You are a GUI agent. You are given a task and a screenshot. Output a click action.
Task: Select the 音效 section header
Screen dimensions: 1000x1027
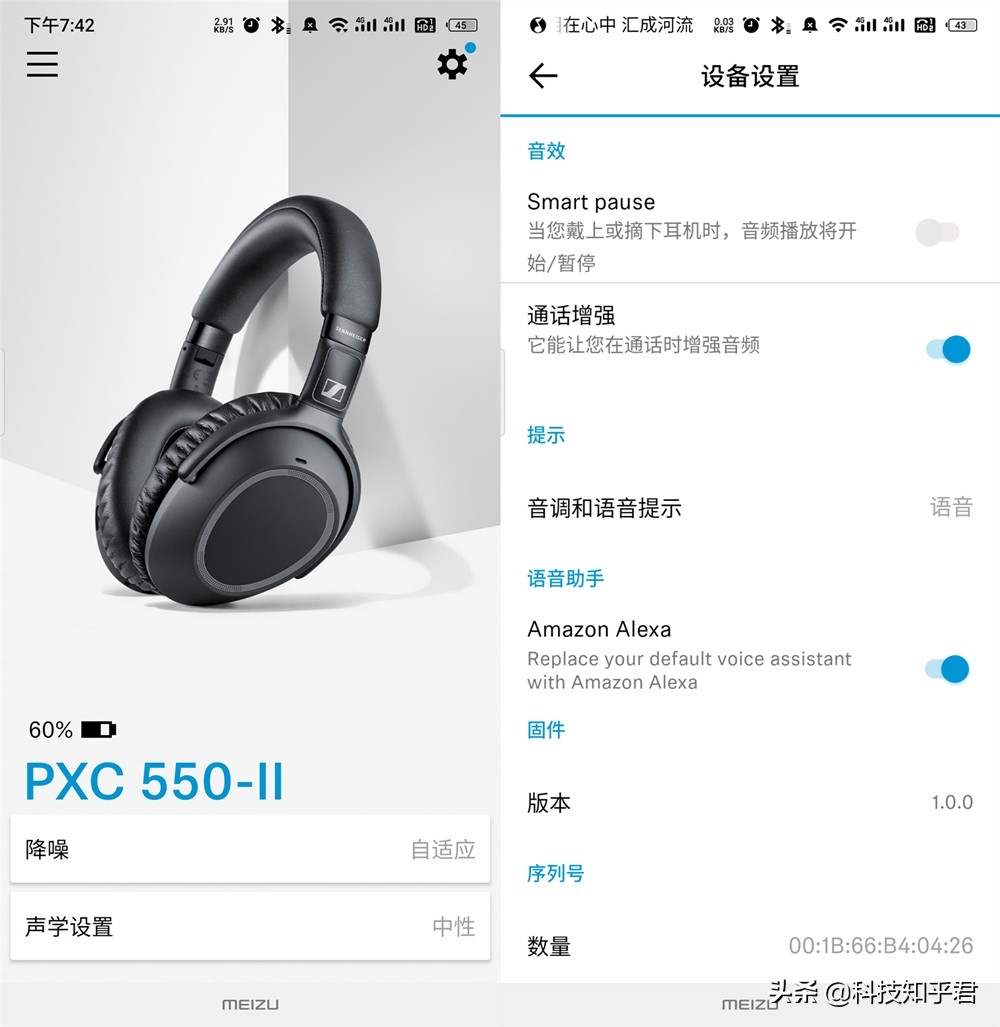546,151
